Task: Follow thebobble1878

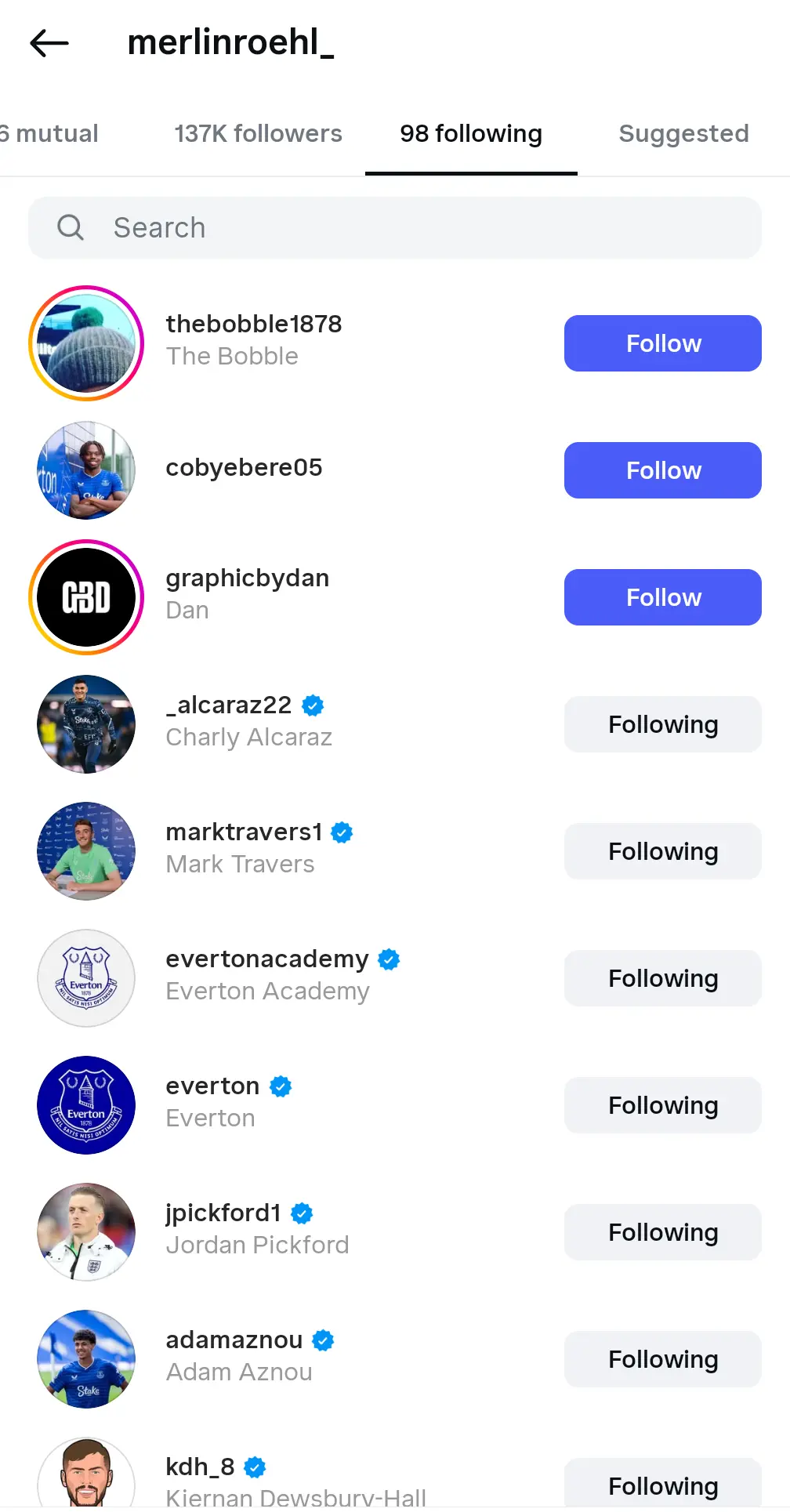Action: point(662,343)
